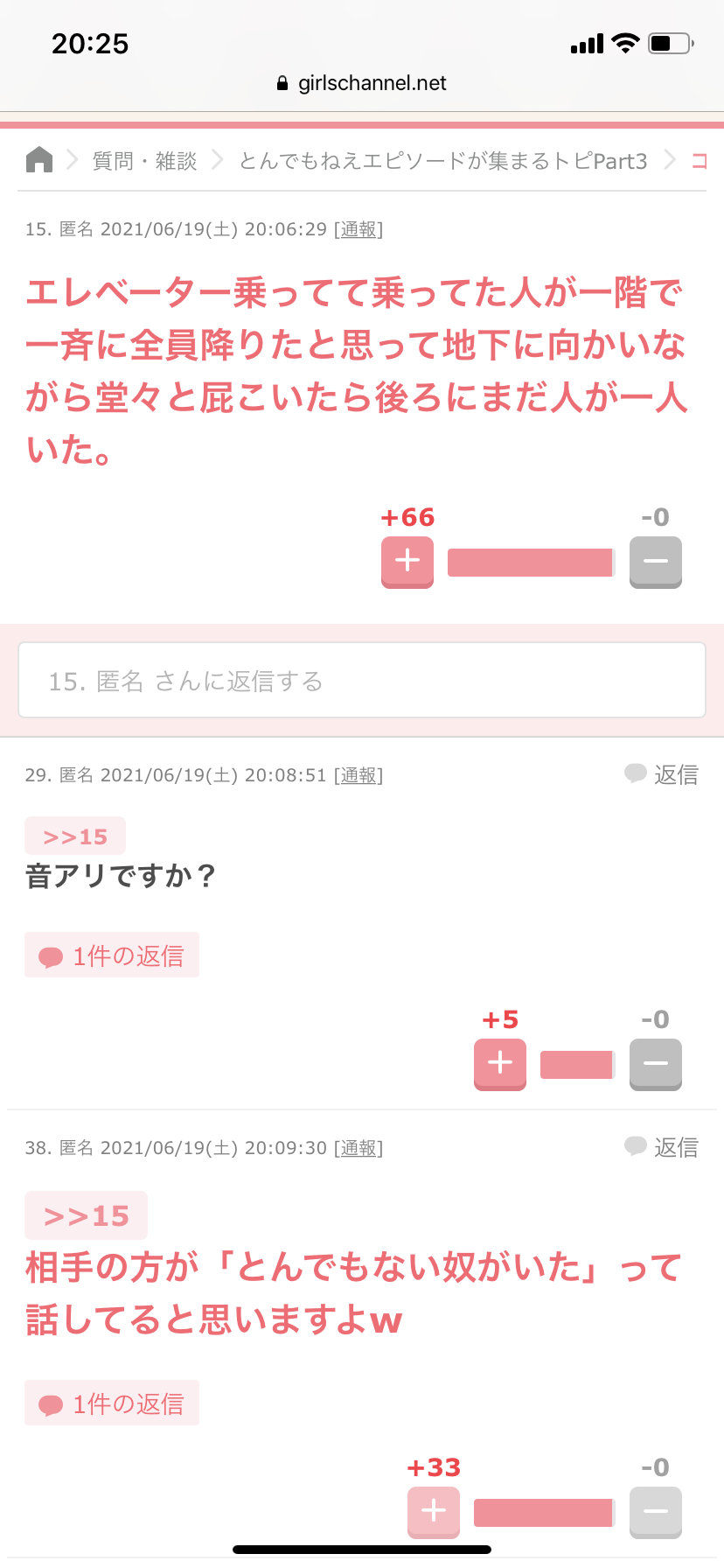This screenshot has width=724, height=1568.
Task: Reply to comment 29 with 返信
Action: [662, 774]
